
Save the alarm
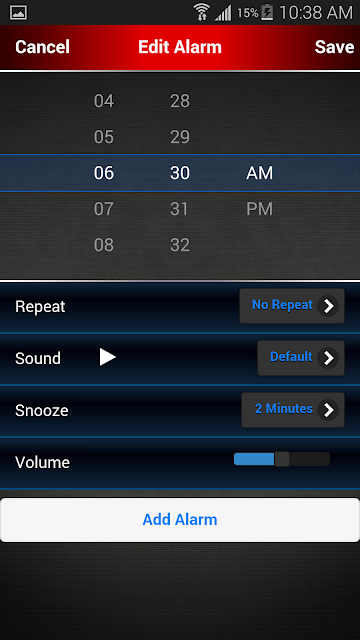[334, 47]
